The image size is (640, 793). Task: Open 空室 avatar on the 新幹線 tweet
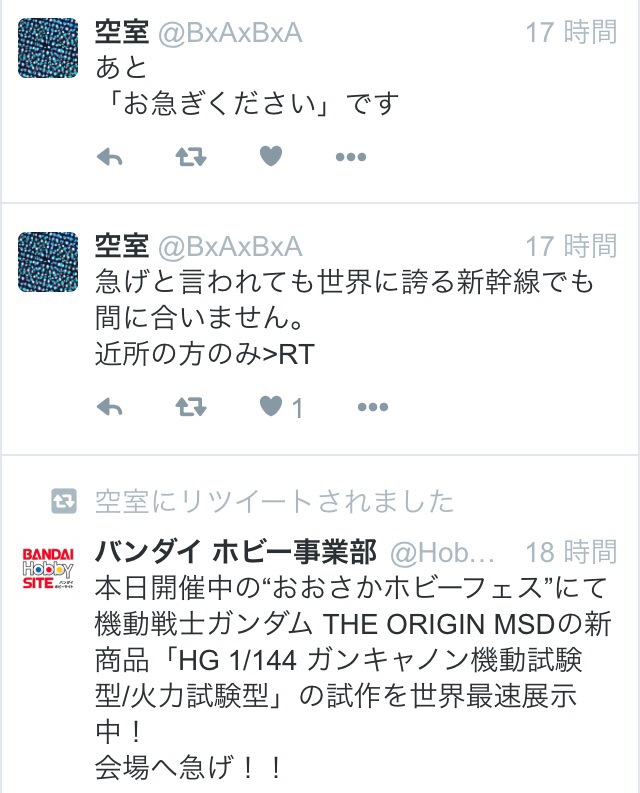click(x=48, y=262)
